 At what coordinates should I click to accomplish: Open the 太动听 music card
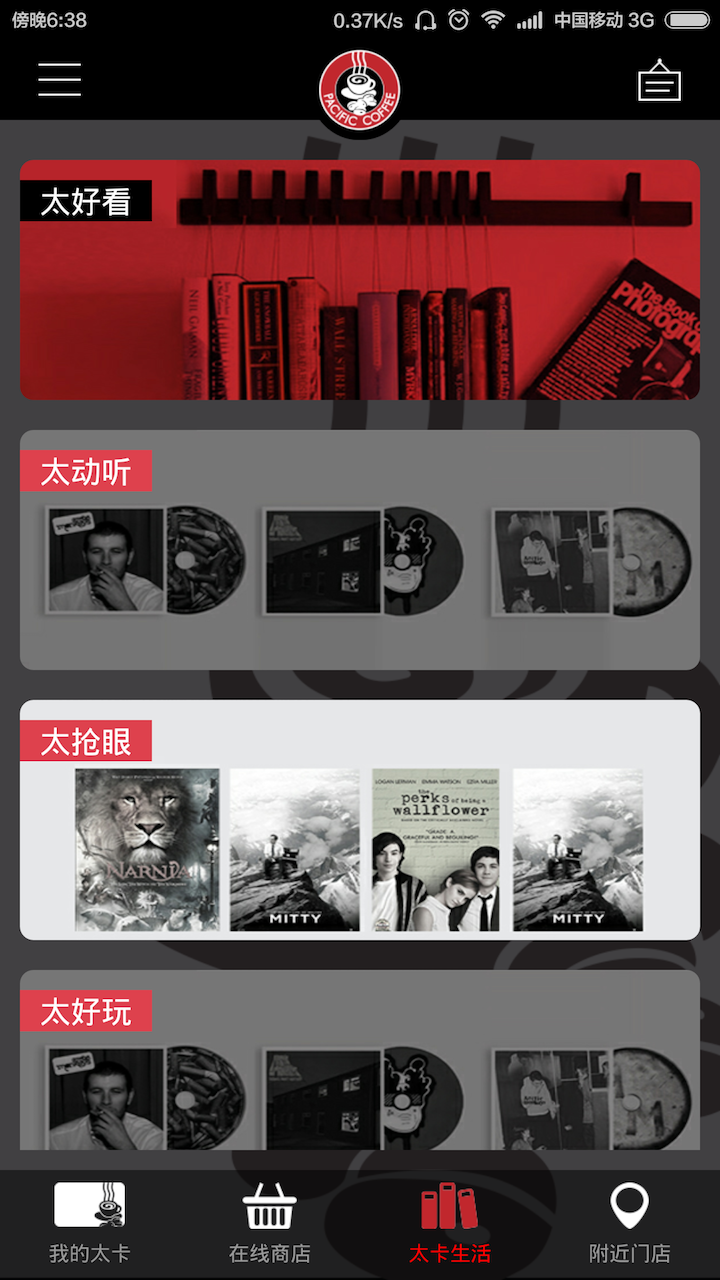tap(360, 550)
